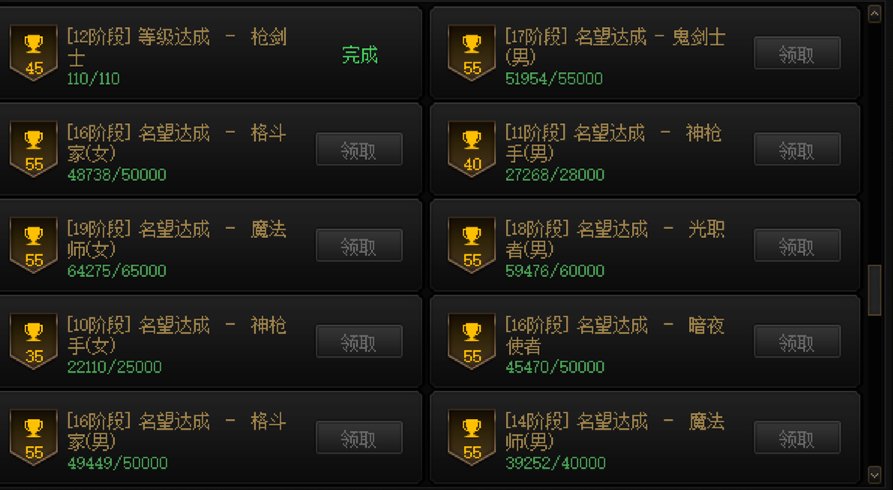This screenshot has height=490, width=893.
Task: Claim reward for 光职者(男) 名望达成
Action: tap(796, 246)
